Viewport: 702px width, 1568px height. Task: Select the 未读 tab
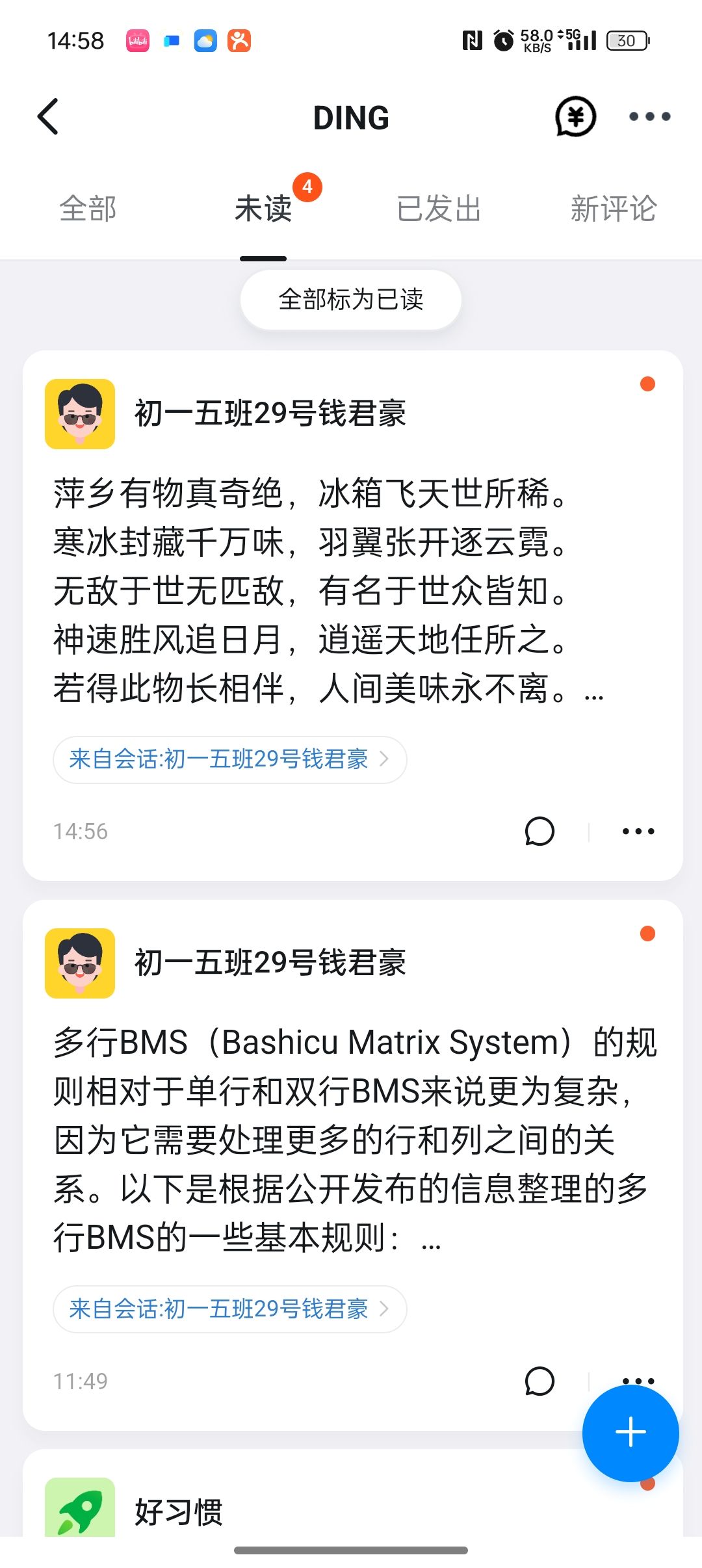263,209
